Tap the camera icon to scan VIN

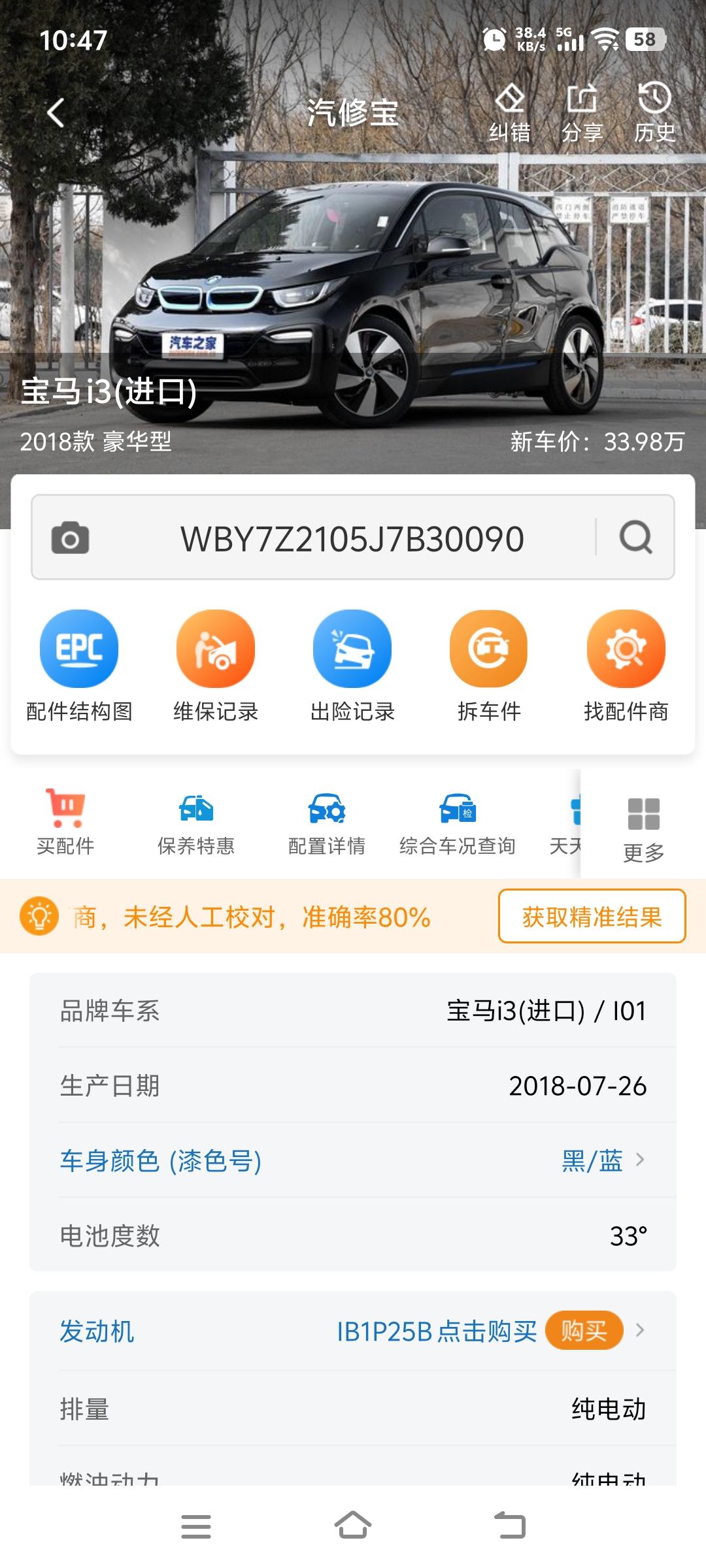point(70,538)
